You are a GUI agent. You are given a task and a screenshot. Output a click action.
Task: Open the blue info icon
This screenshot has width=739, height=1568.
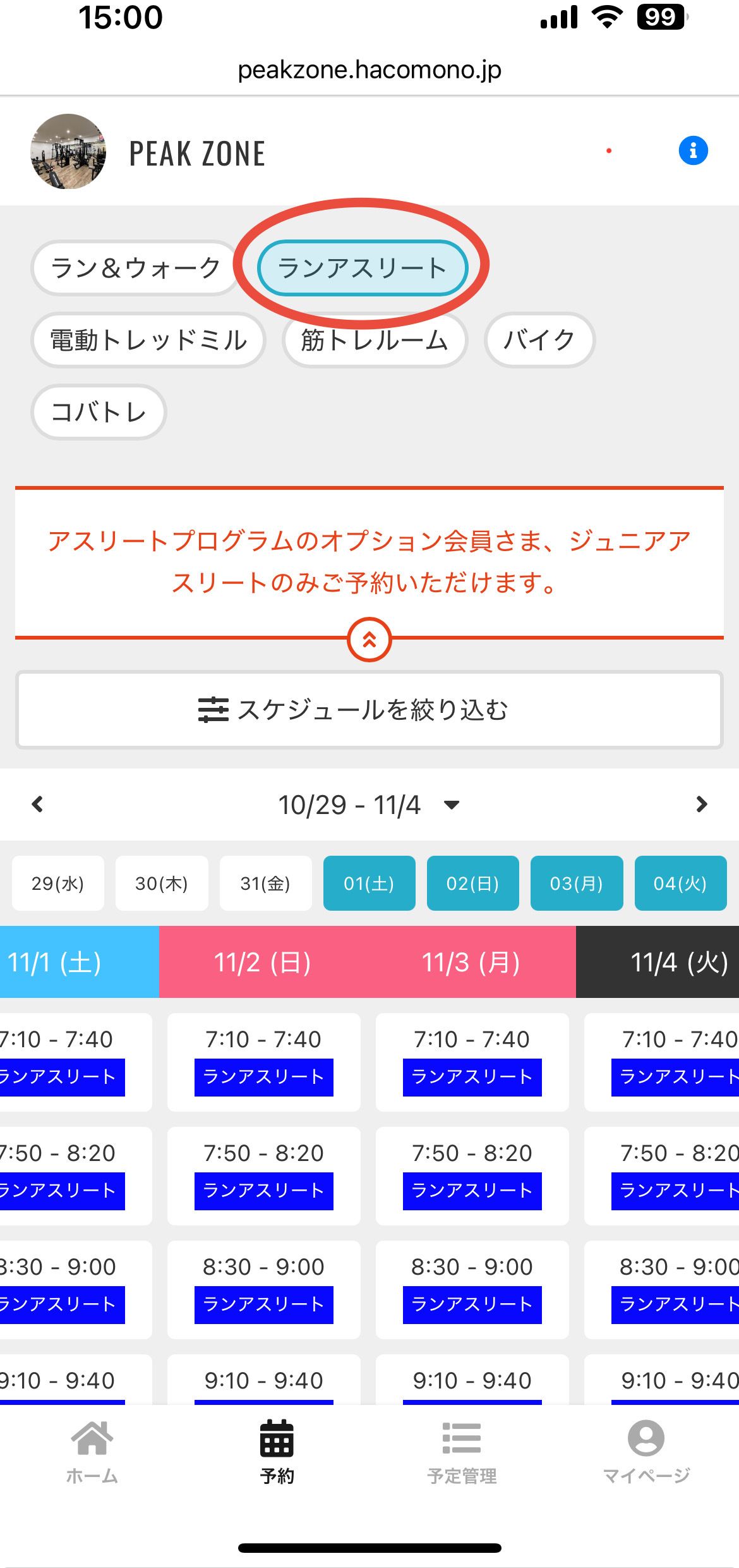693,151
